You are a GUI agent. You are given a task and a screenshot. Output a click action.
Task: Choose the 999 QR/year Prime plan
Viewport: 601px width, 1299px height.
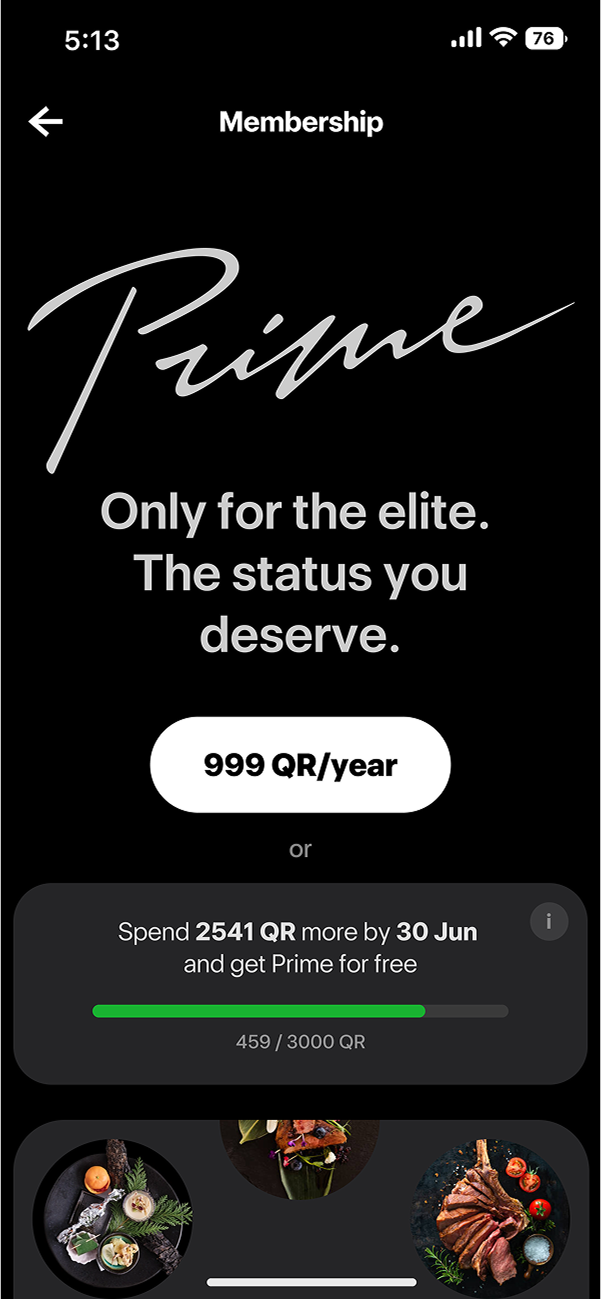[300, 765]
